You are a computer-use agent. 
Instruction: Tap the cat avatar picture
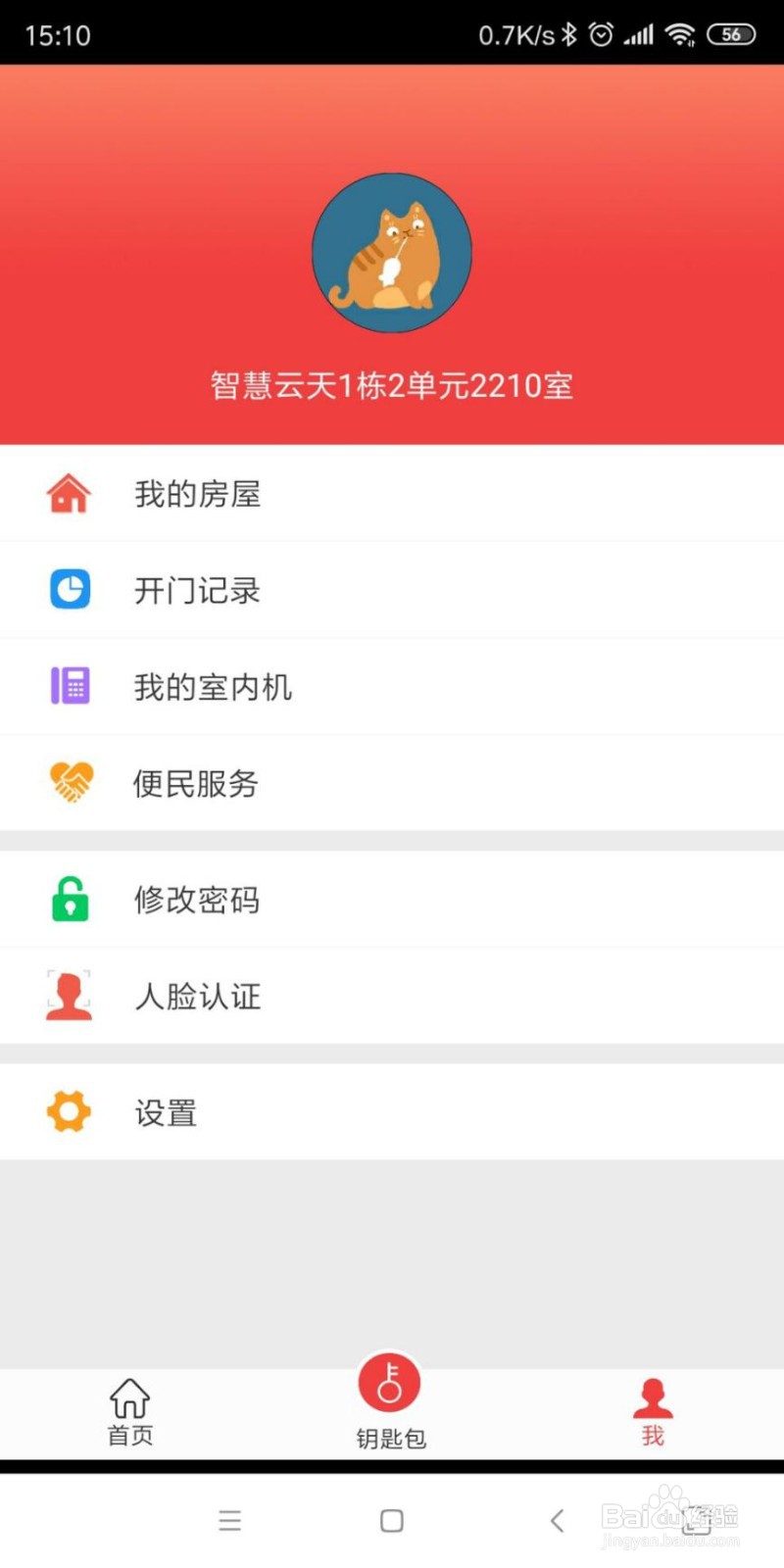click(x=391, y=252)
